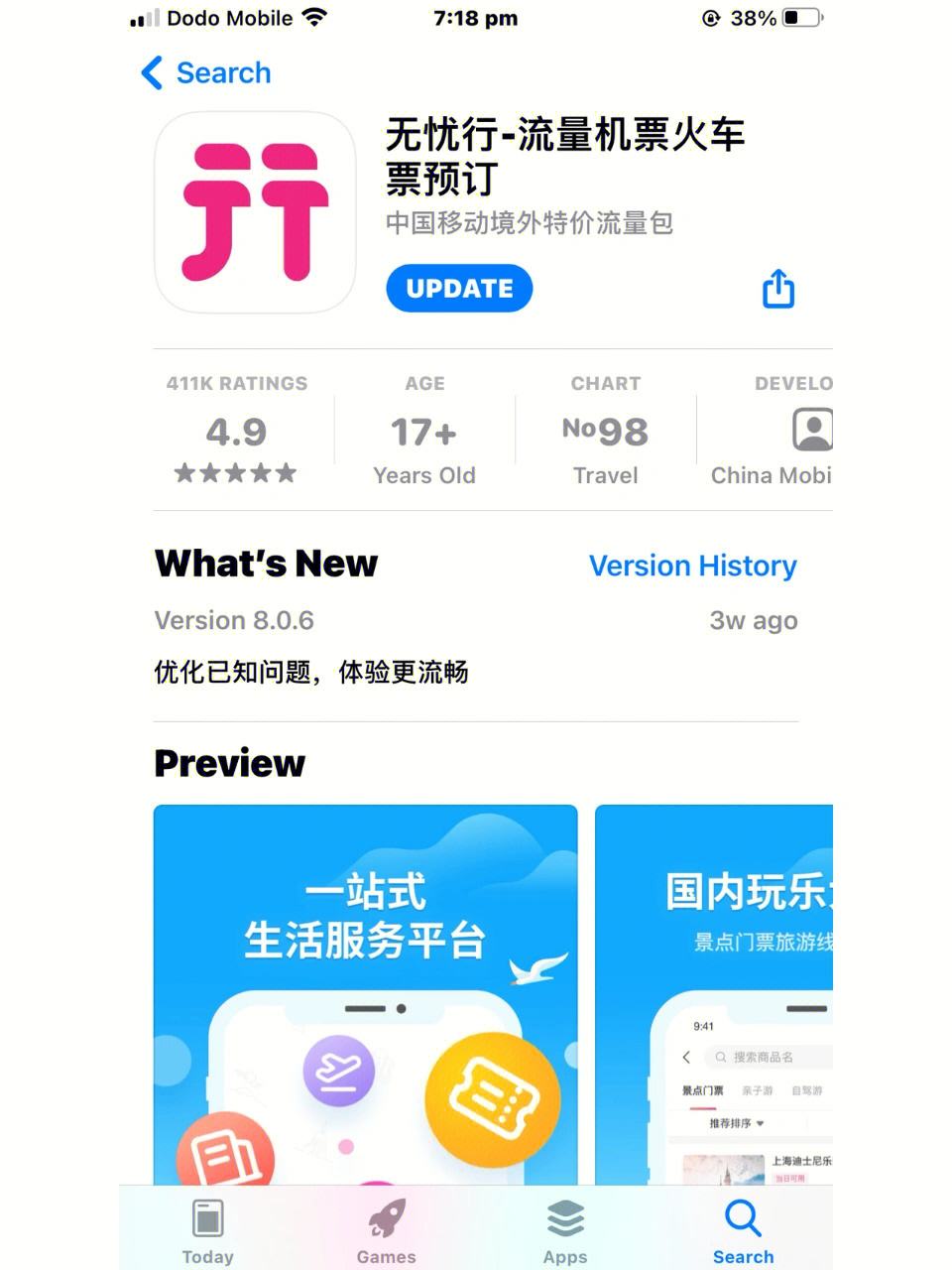Share this app
Screen dimensions: 952x1270
coord(778,289)
